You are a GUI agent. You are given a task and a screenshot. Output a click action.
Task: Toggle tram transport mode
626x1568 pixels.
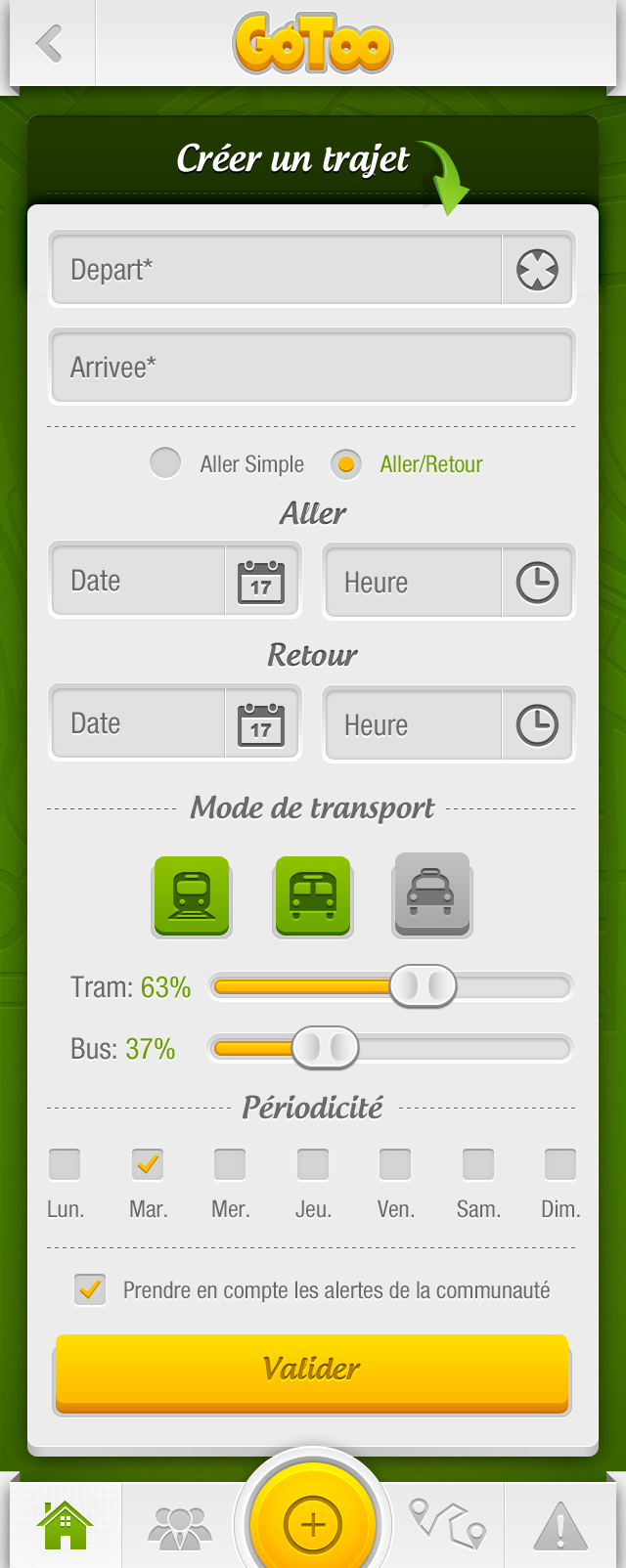(x=192, y=895)
